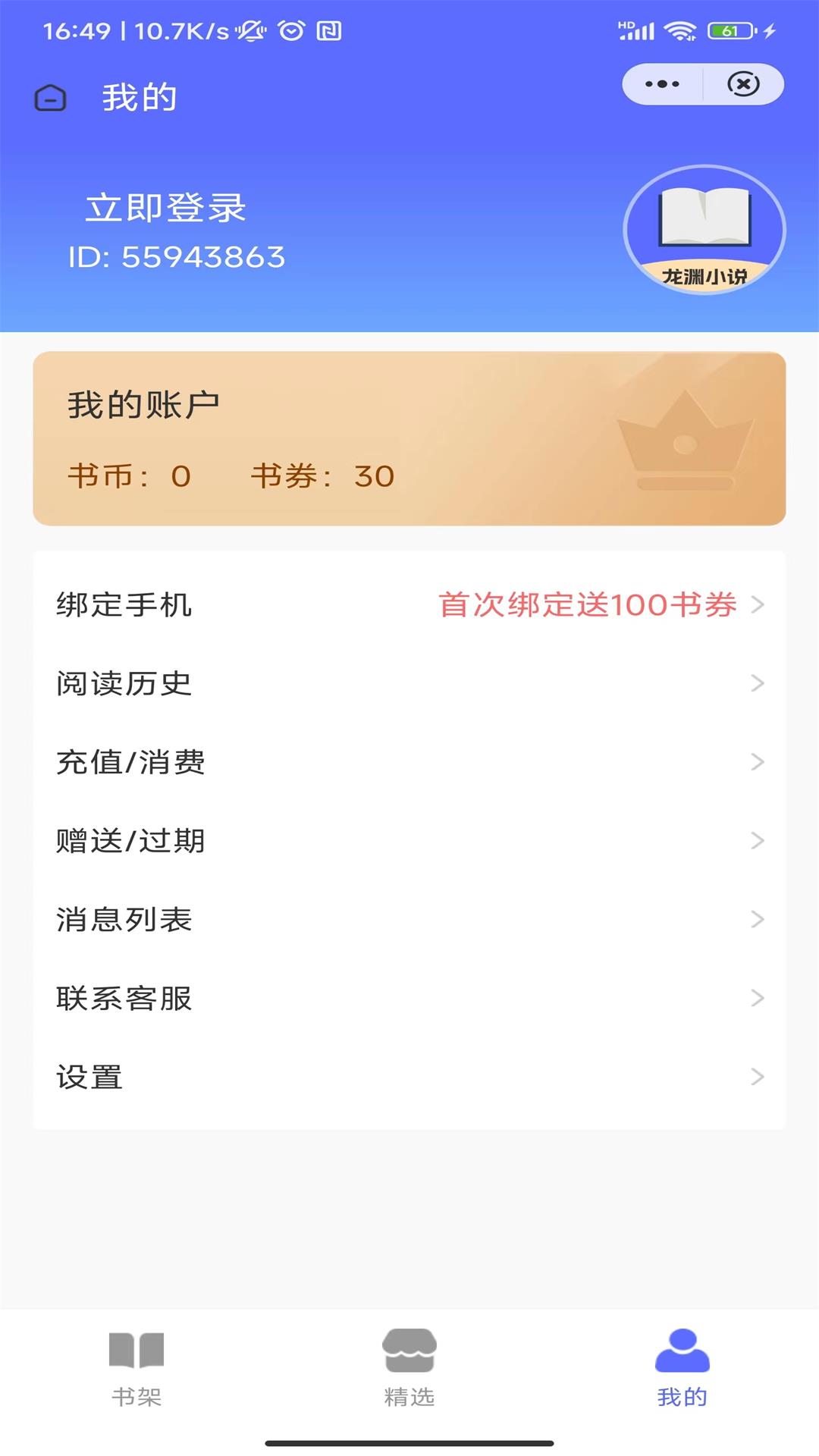Open the 消息列表 messages page

tap(124, 920)
